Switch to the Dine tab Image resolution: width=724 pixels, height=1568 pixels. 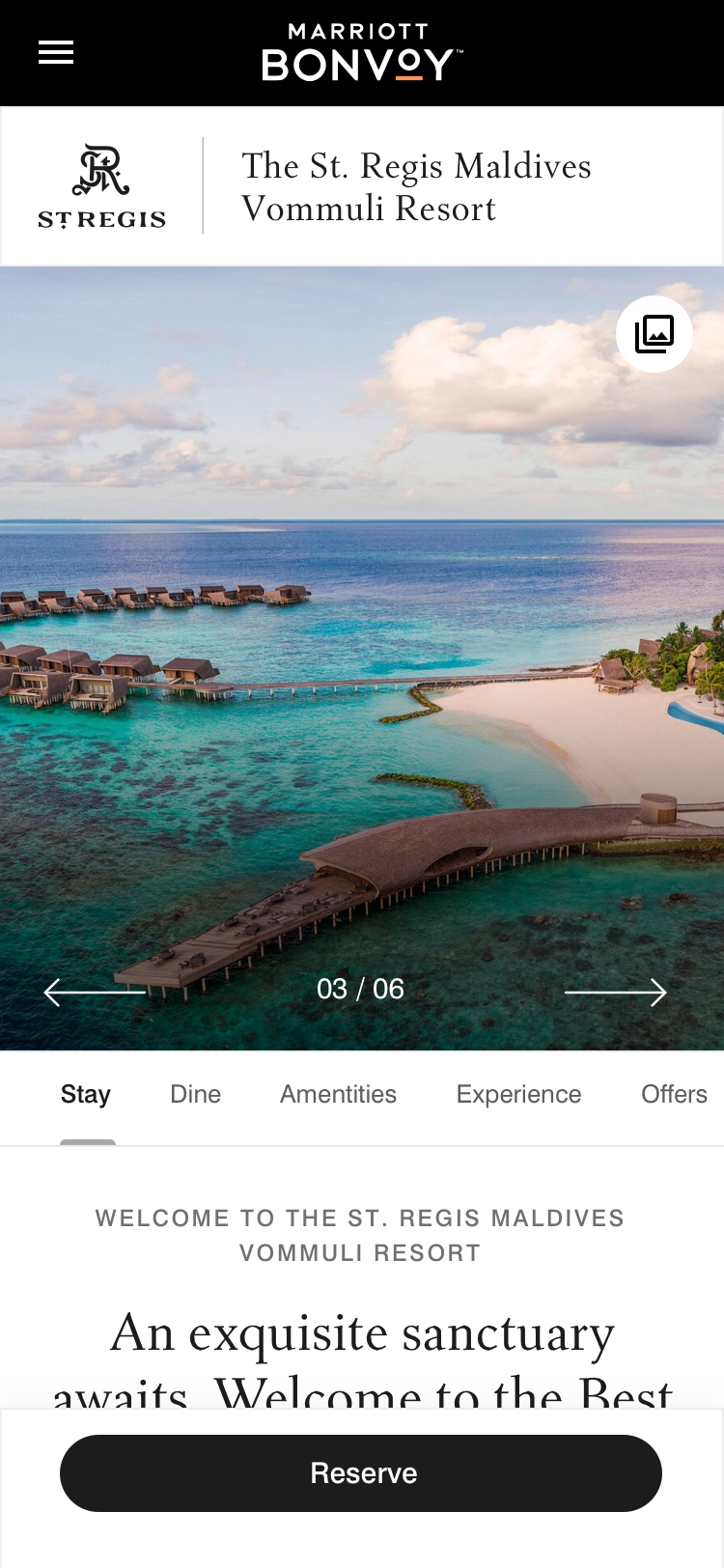point(196,1094)
